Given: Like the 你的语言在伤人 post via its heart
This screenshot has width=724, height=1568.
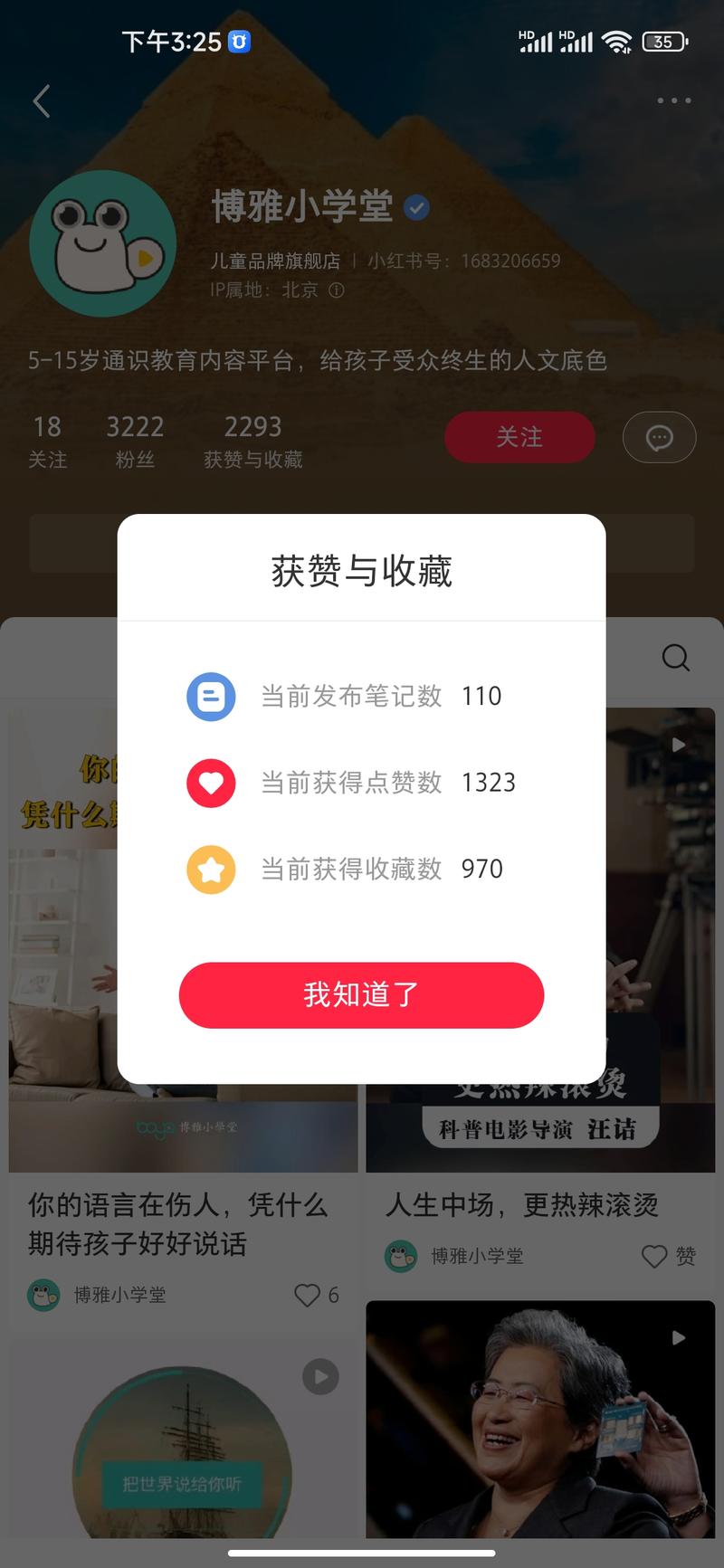Looking at the screenshot, I should pyautogui.click(x=307, y=1295).
